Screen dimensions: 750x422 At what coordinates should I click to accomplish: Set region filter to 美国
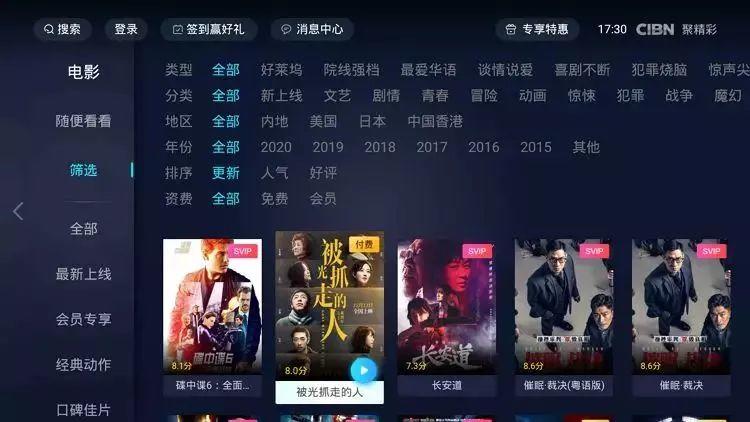(x=323, y=121)
